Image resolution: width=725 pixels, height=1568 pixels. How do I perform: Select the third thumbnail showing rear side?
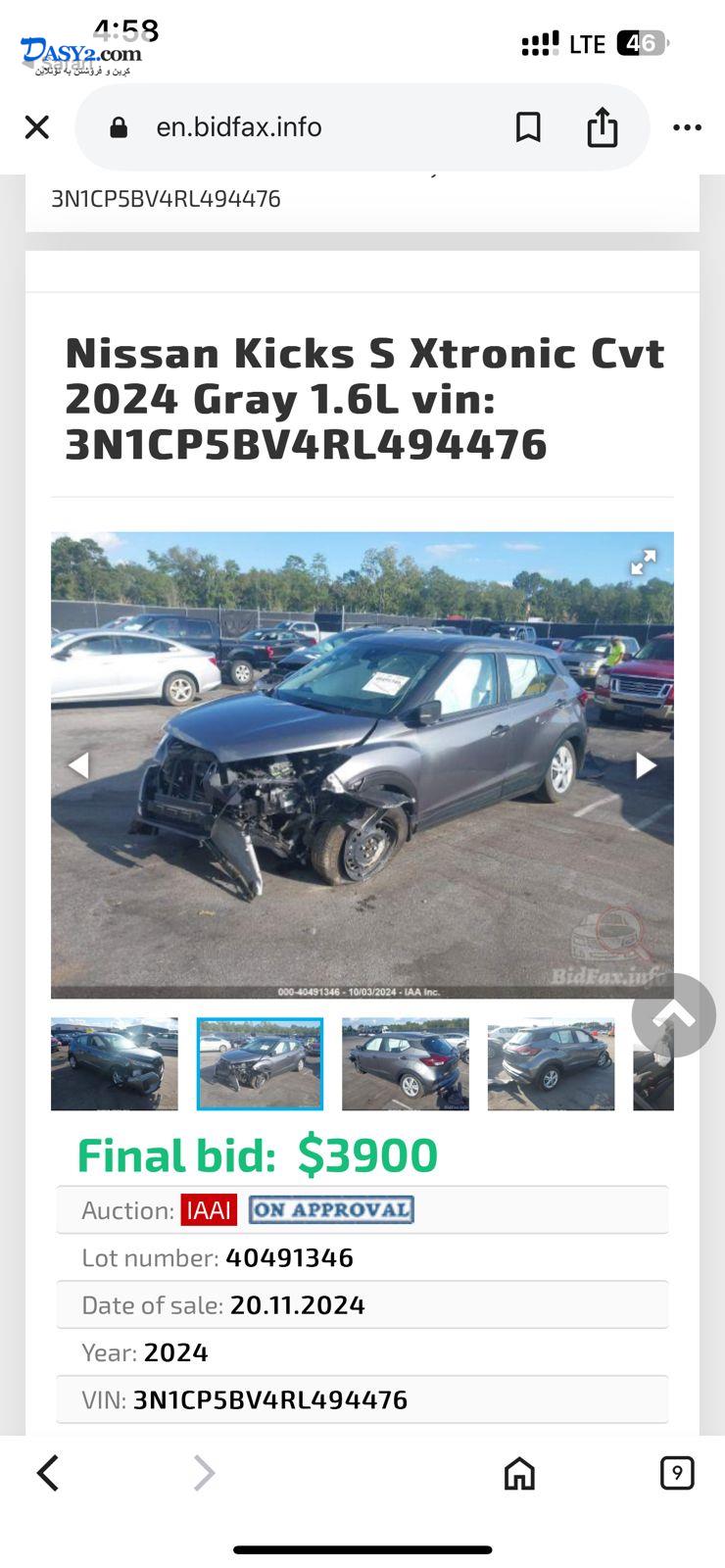click(x=406, y=1063)
